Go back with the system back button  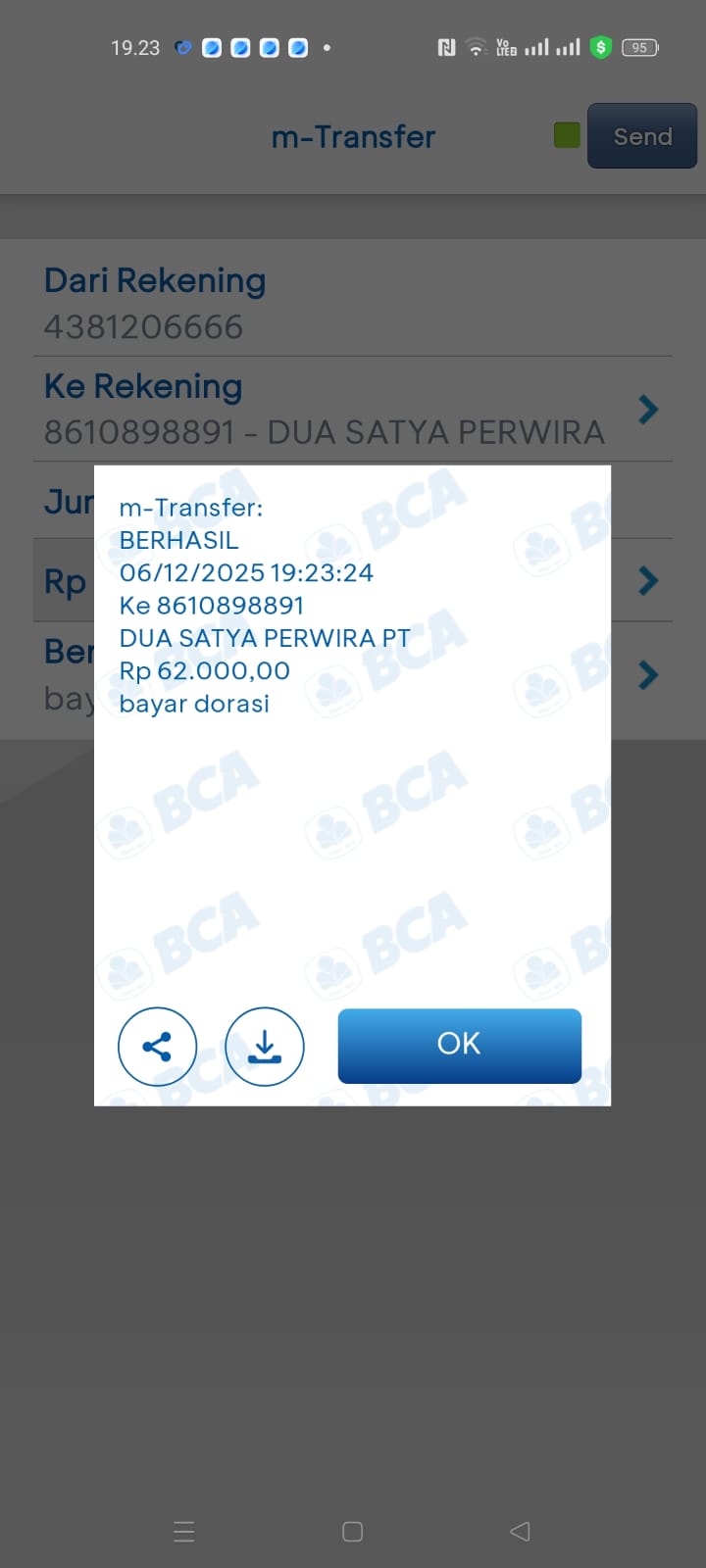(521, 1531)
